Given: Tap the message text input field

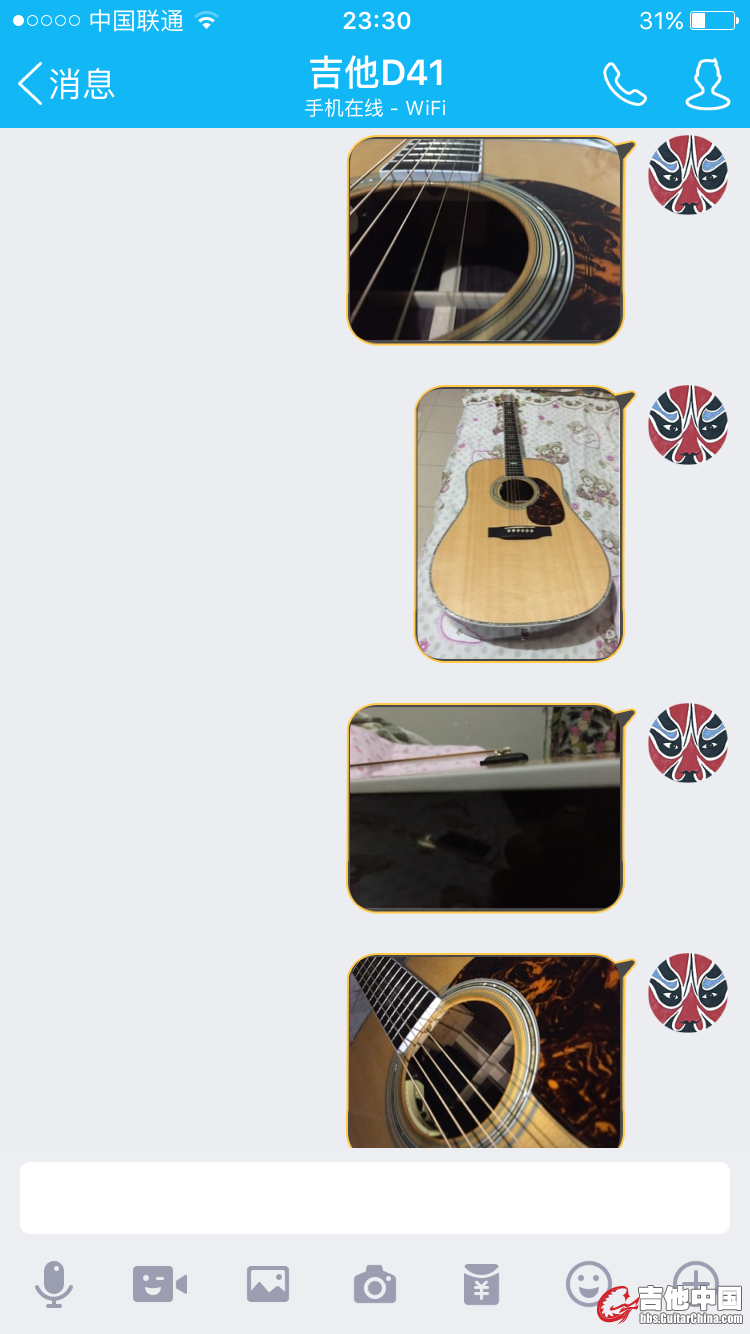Looking at the screenshot, I should [x=374, y=1197].
